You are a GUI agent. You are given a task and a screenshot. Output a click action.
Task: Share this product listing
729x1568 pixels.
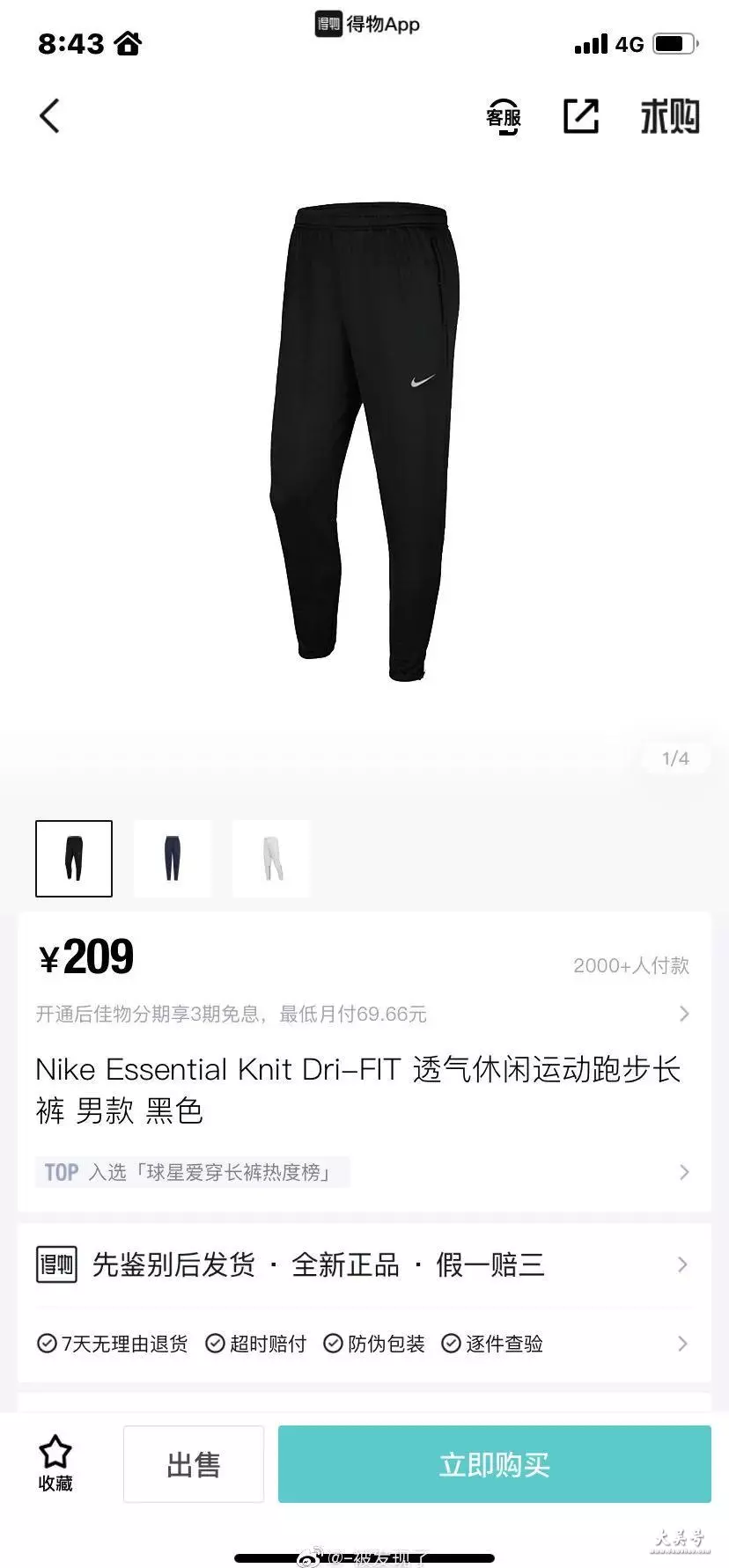coord(581,116)
